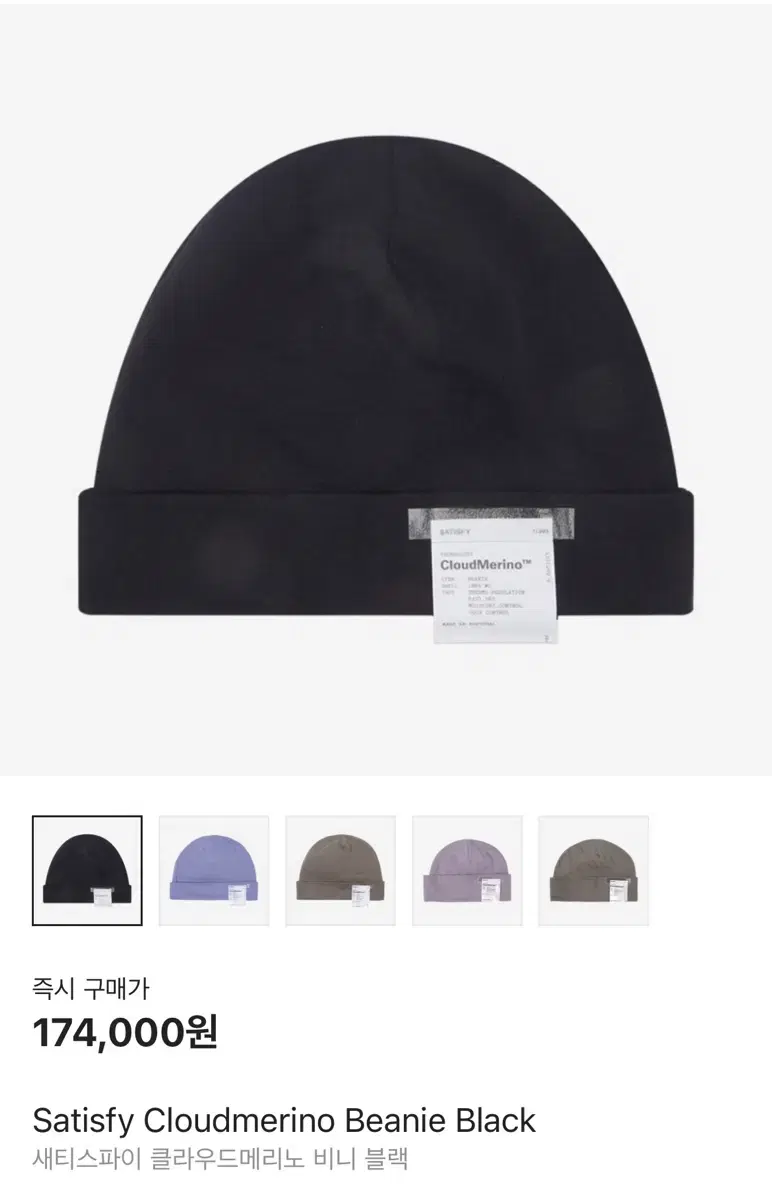Click the SATISFY logo on the woven tag

coord(456,530)
